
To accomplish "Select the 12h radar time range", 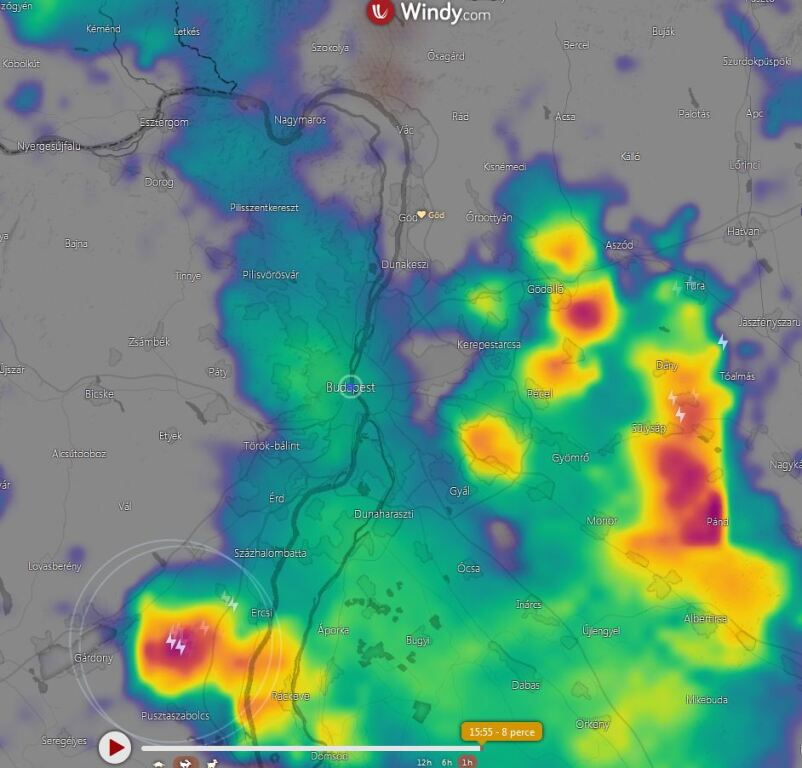I will [x=424, y=763].
